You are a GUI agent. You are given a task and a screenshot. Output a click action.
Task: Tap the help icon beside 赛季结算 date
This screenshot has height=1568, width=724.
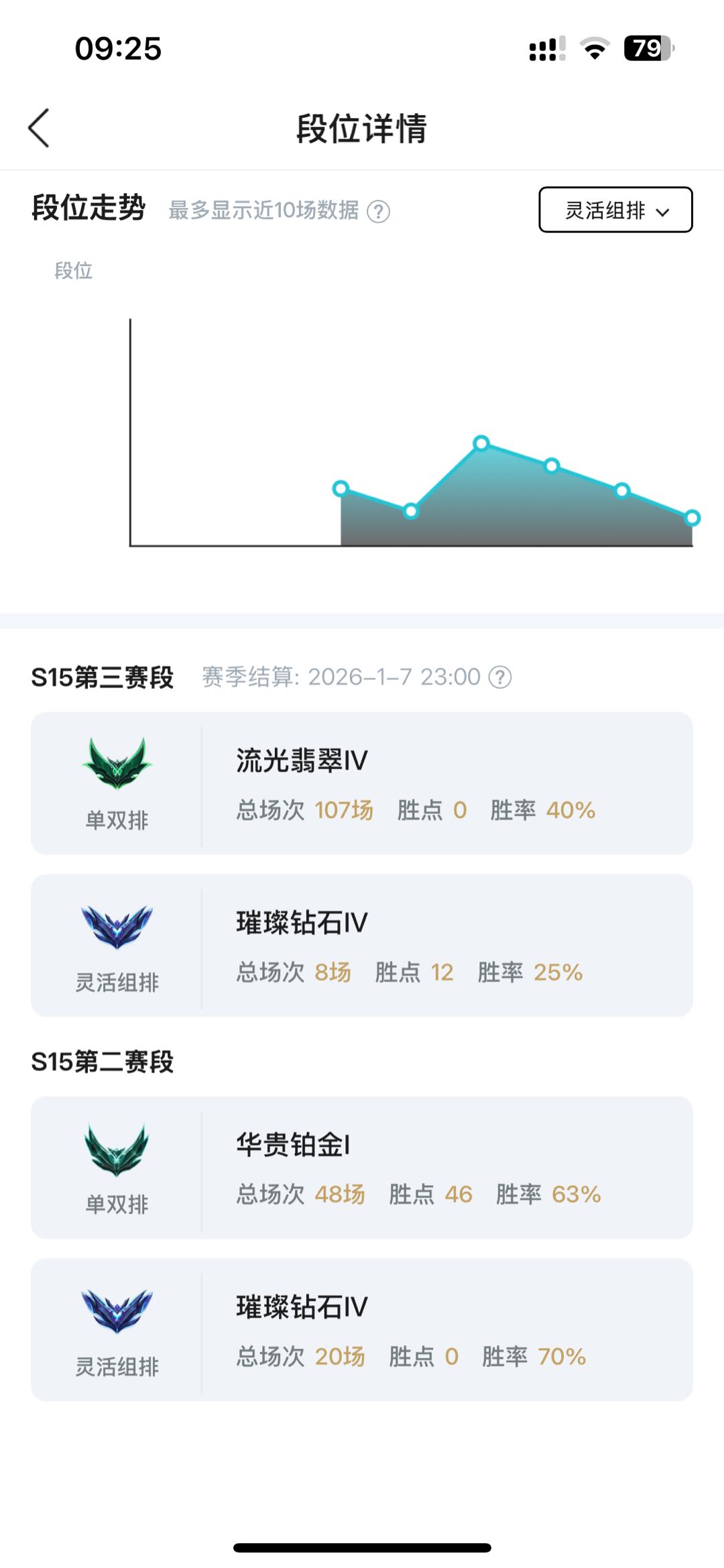point(500,677)
